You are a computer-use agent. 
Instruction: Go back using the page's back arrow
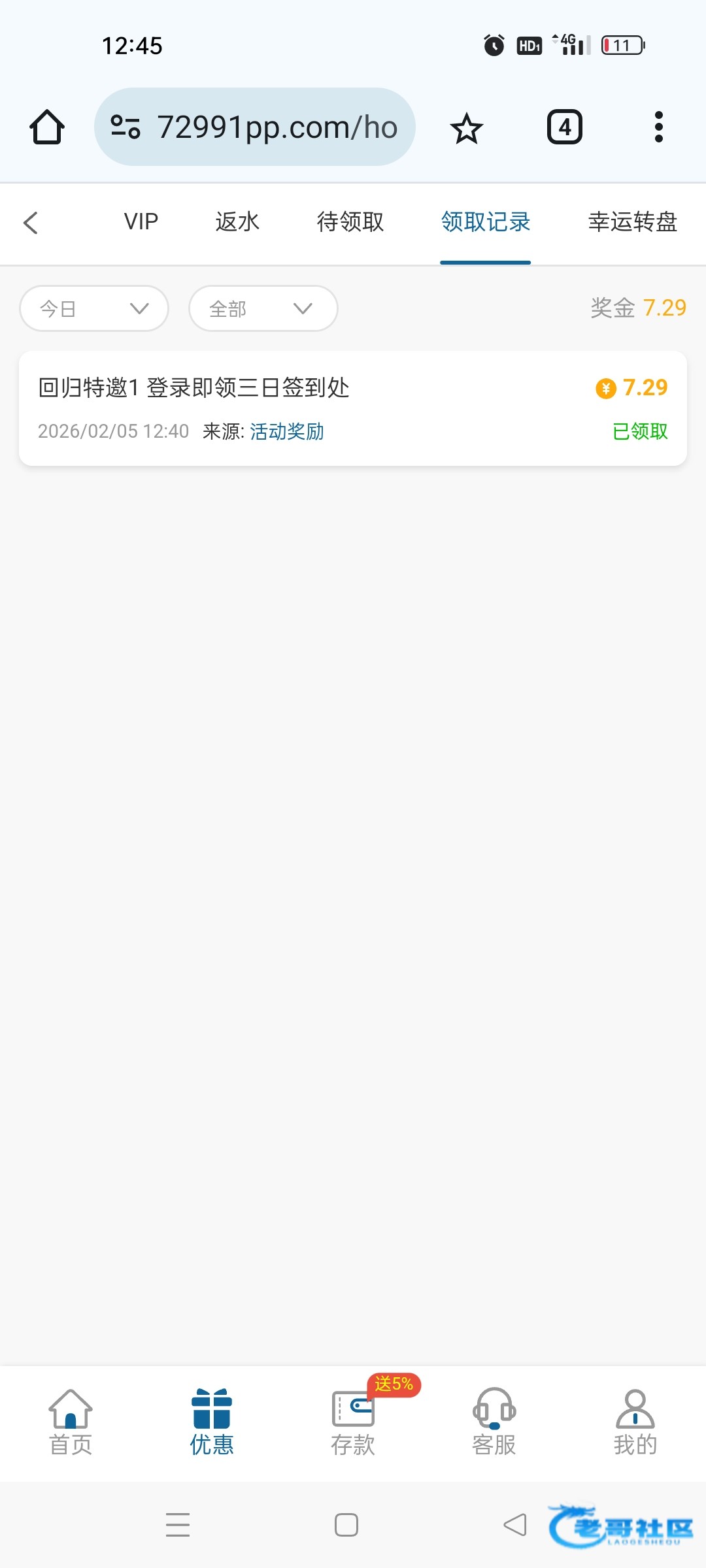31,223
